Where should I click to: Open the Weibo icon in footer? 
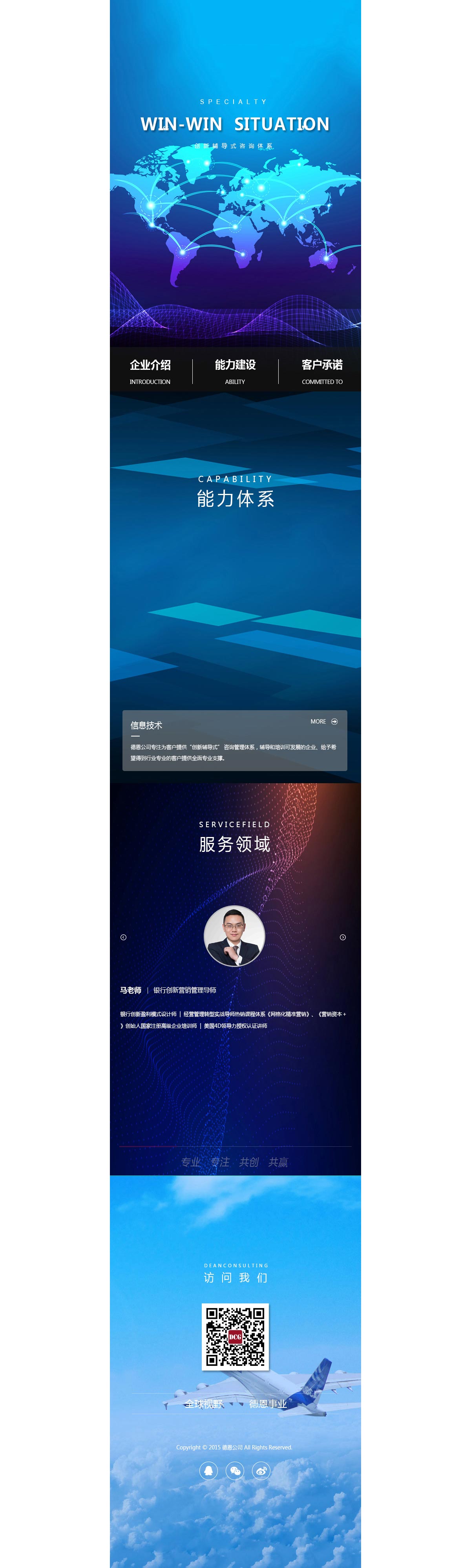point(261,1471)
